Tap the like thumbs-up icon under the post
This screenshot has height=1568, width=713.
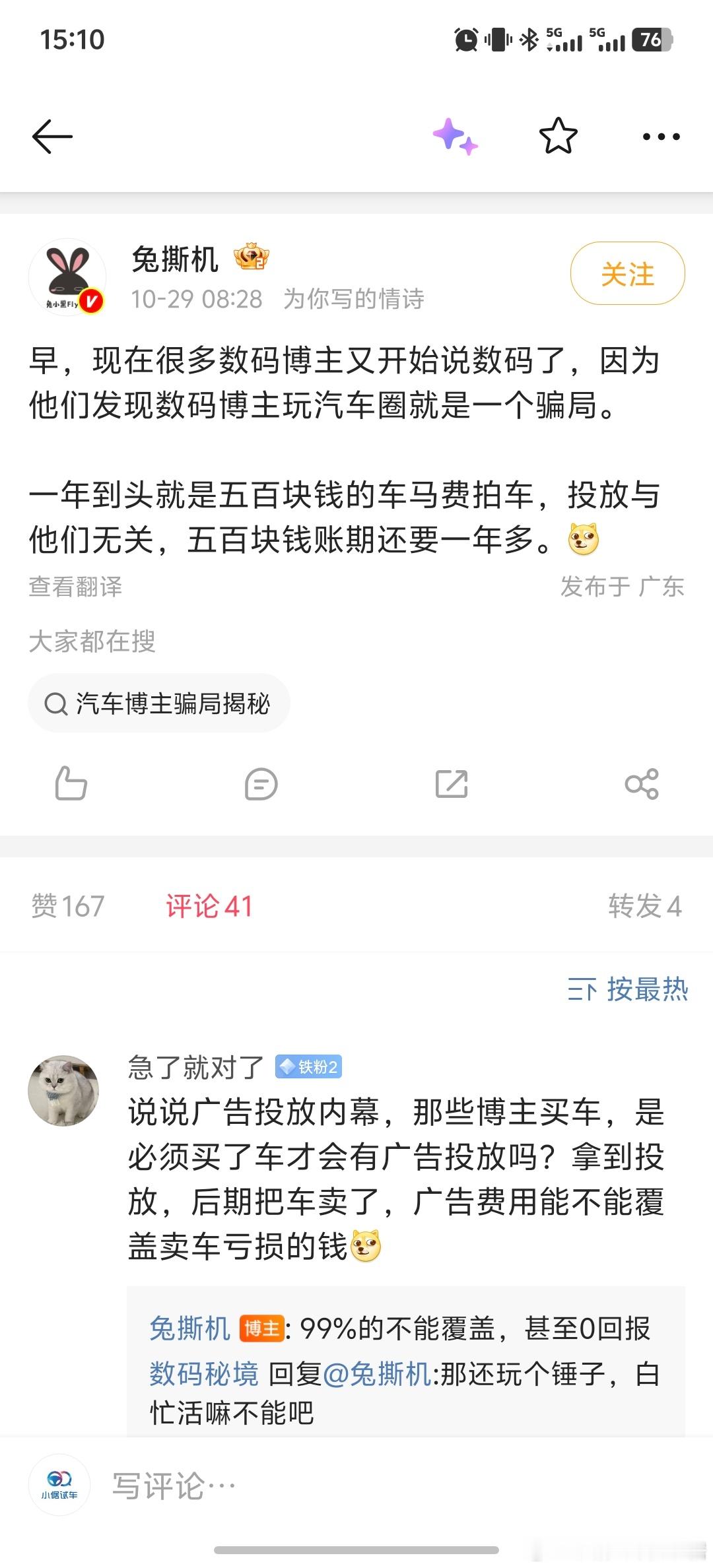[x=73, y=785]
